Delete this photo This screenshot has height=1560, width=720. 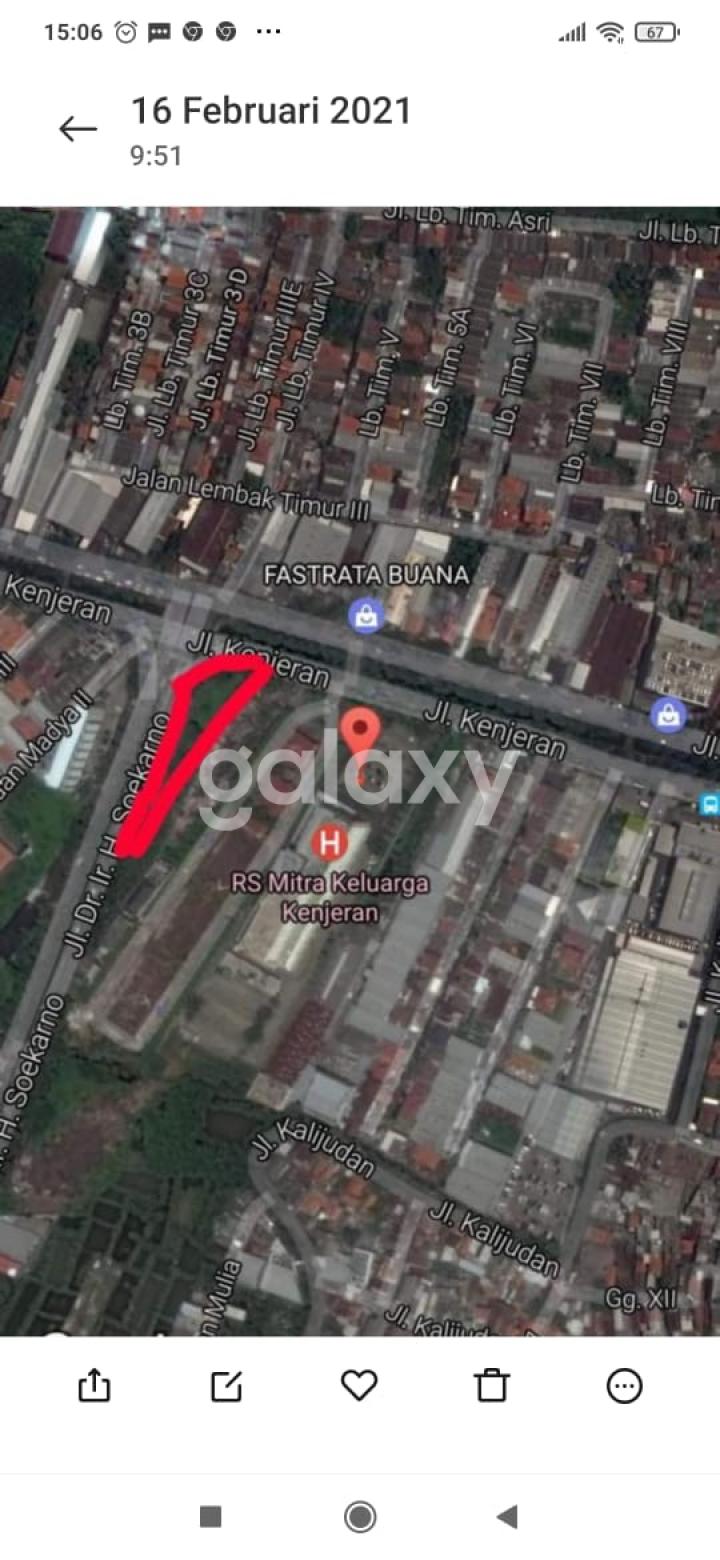491,1386
